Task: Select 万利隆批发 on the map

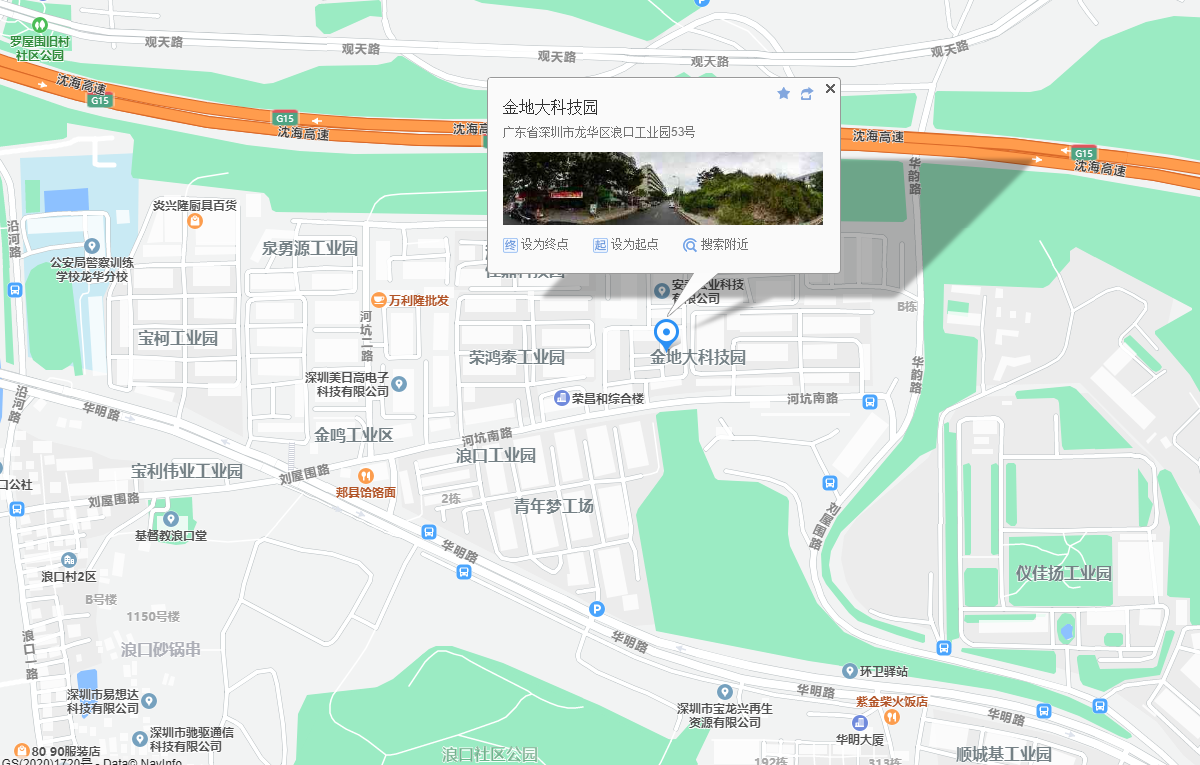Action: pos(379,300)
